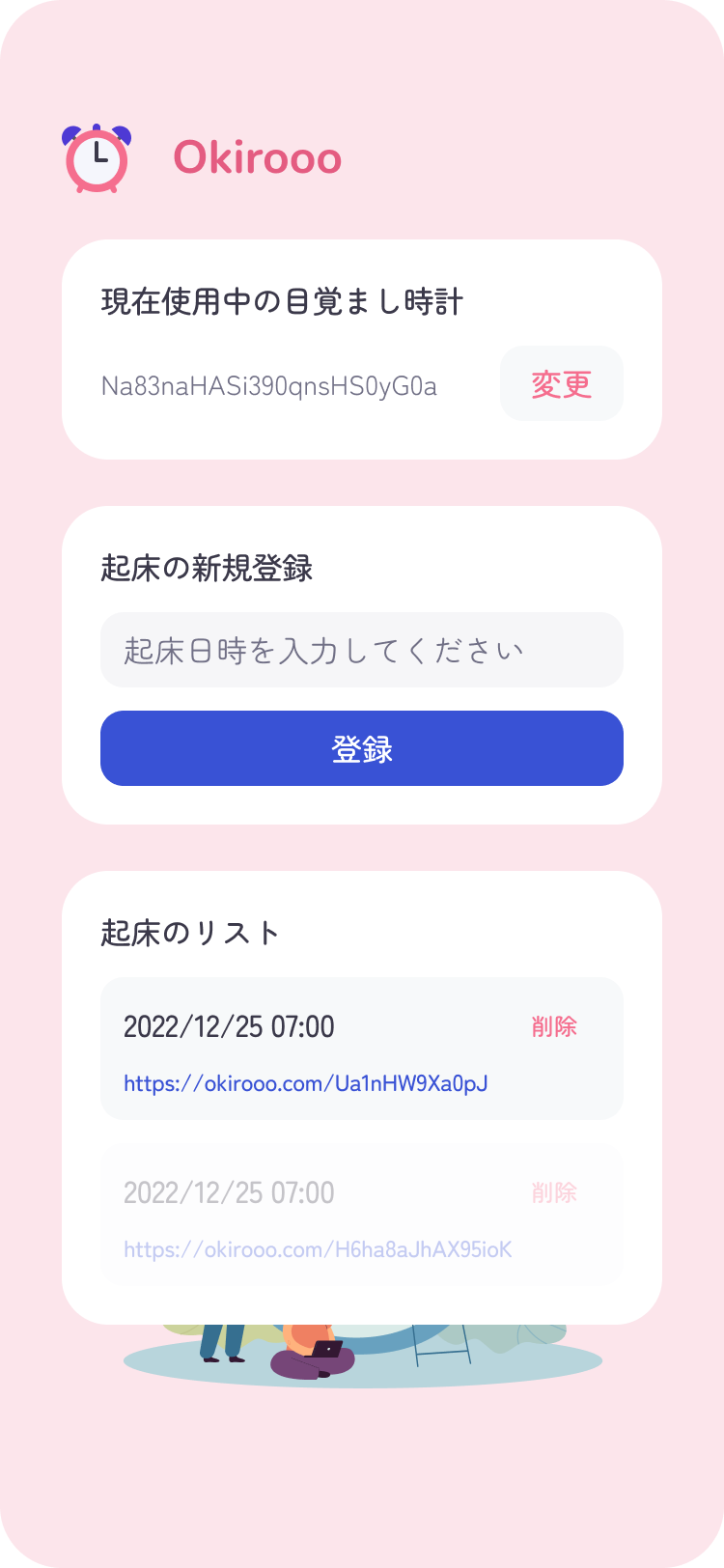Delete the entry with link Ua1nHW9Xa0pJ
Viewport: 724px width, 1568px height.
(x=554, y=1026)
